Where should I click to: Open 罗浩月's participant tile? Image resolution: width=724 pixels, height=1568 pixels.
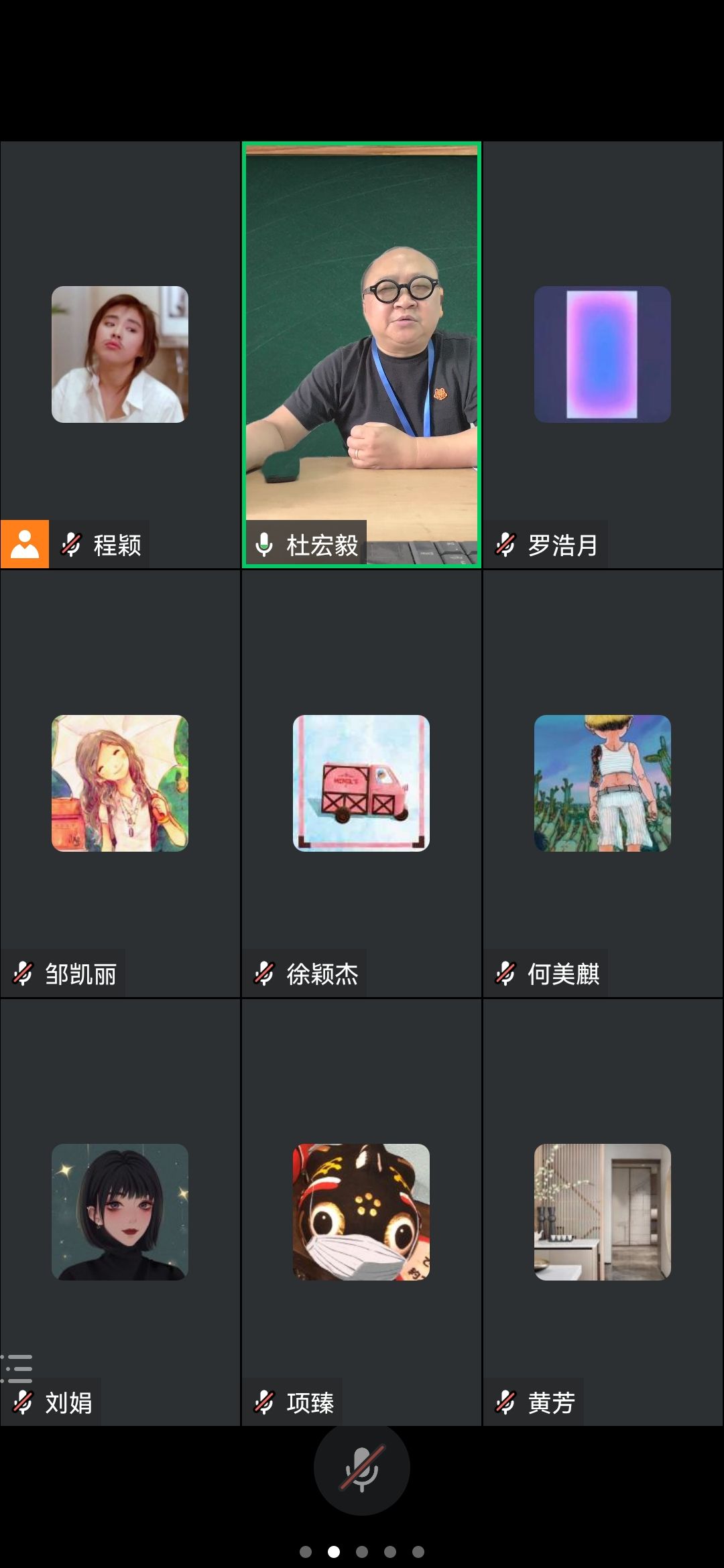click(602, 354)
